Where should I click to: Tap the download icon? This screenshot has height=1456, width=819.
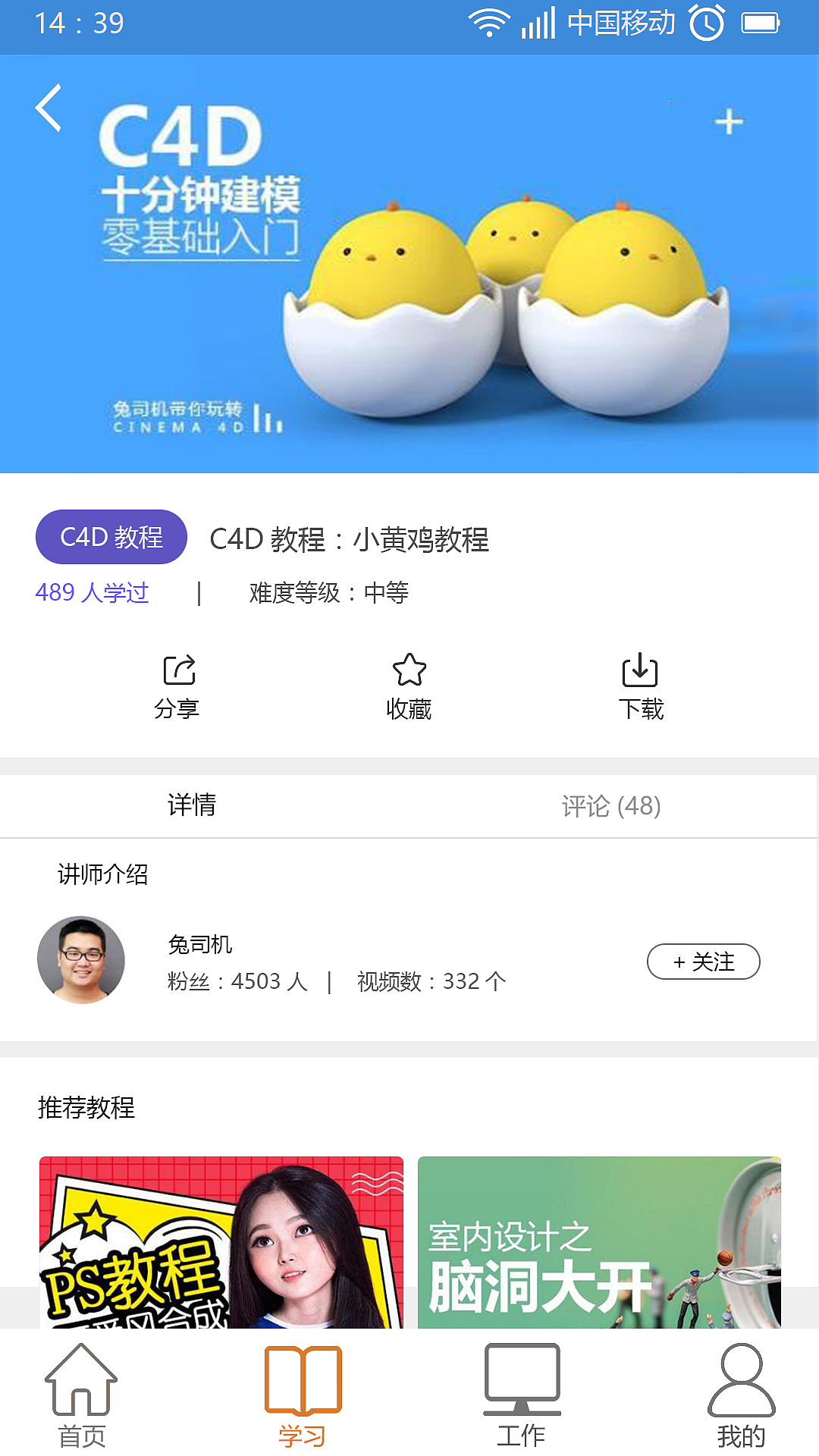(x=641, y=670)
